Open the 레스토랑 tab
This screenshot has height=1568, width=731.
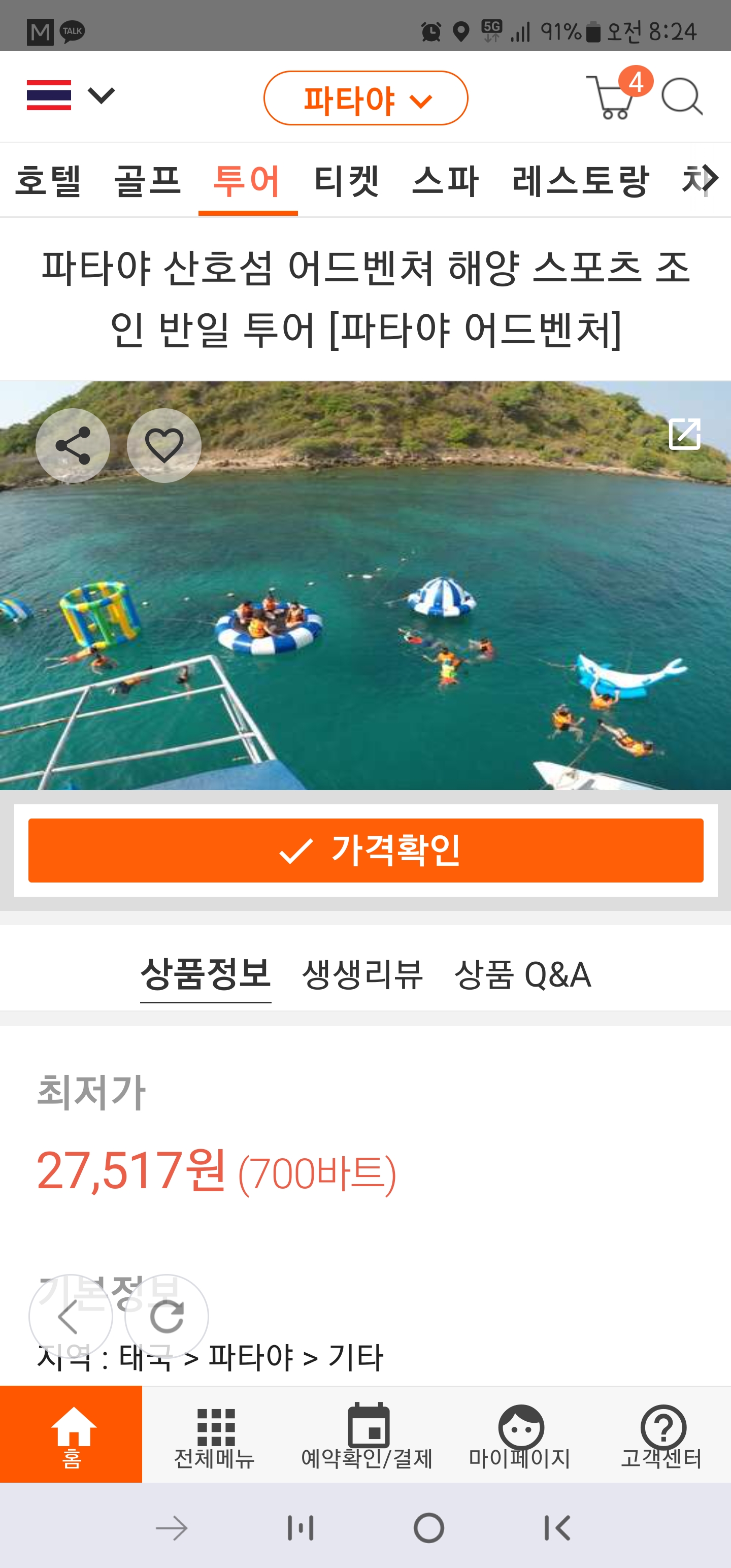tap(580, 181)
